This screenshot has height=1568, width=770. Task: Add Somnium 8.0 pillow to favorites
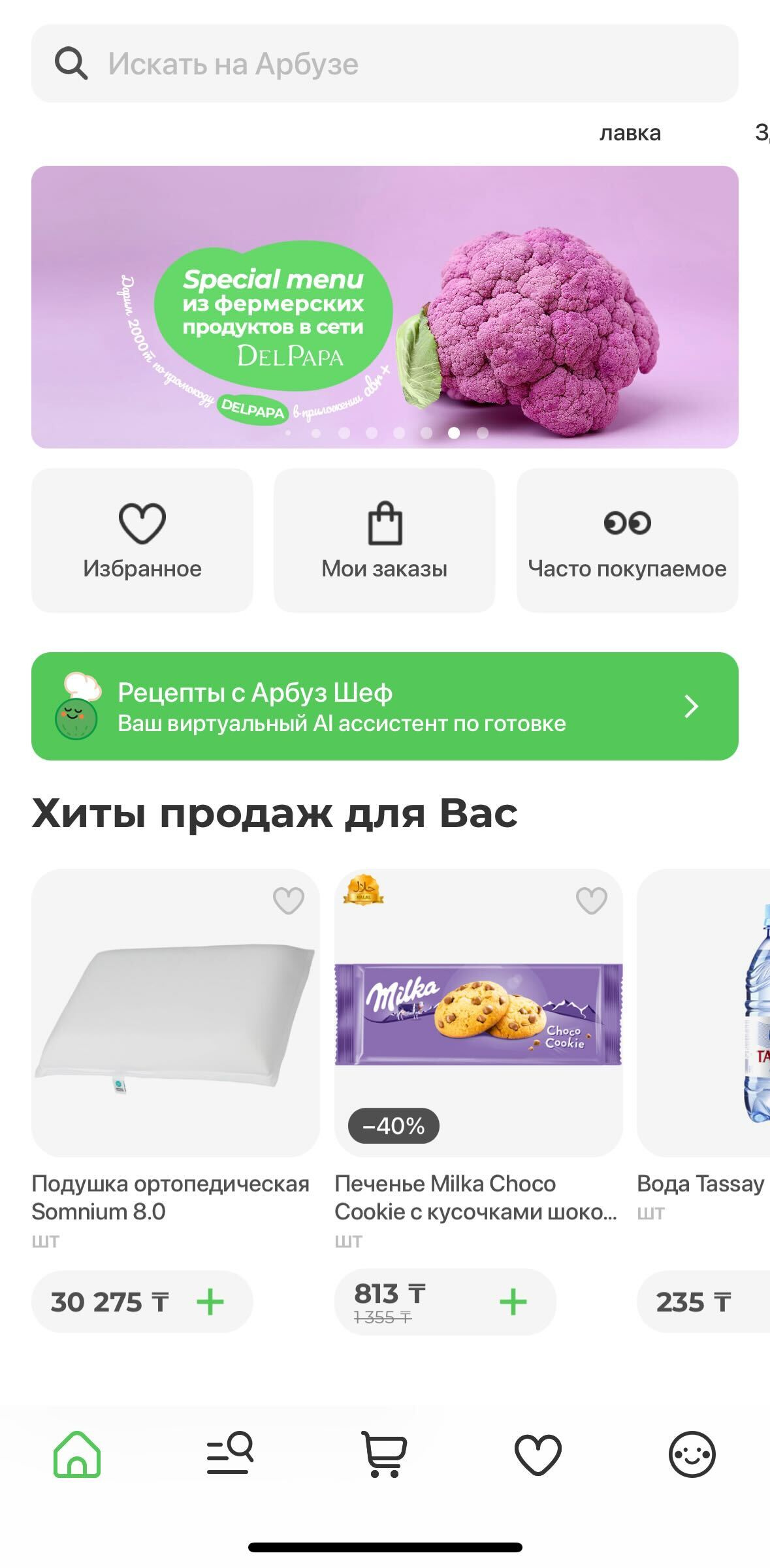click(288, 901)
